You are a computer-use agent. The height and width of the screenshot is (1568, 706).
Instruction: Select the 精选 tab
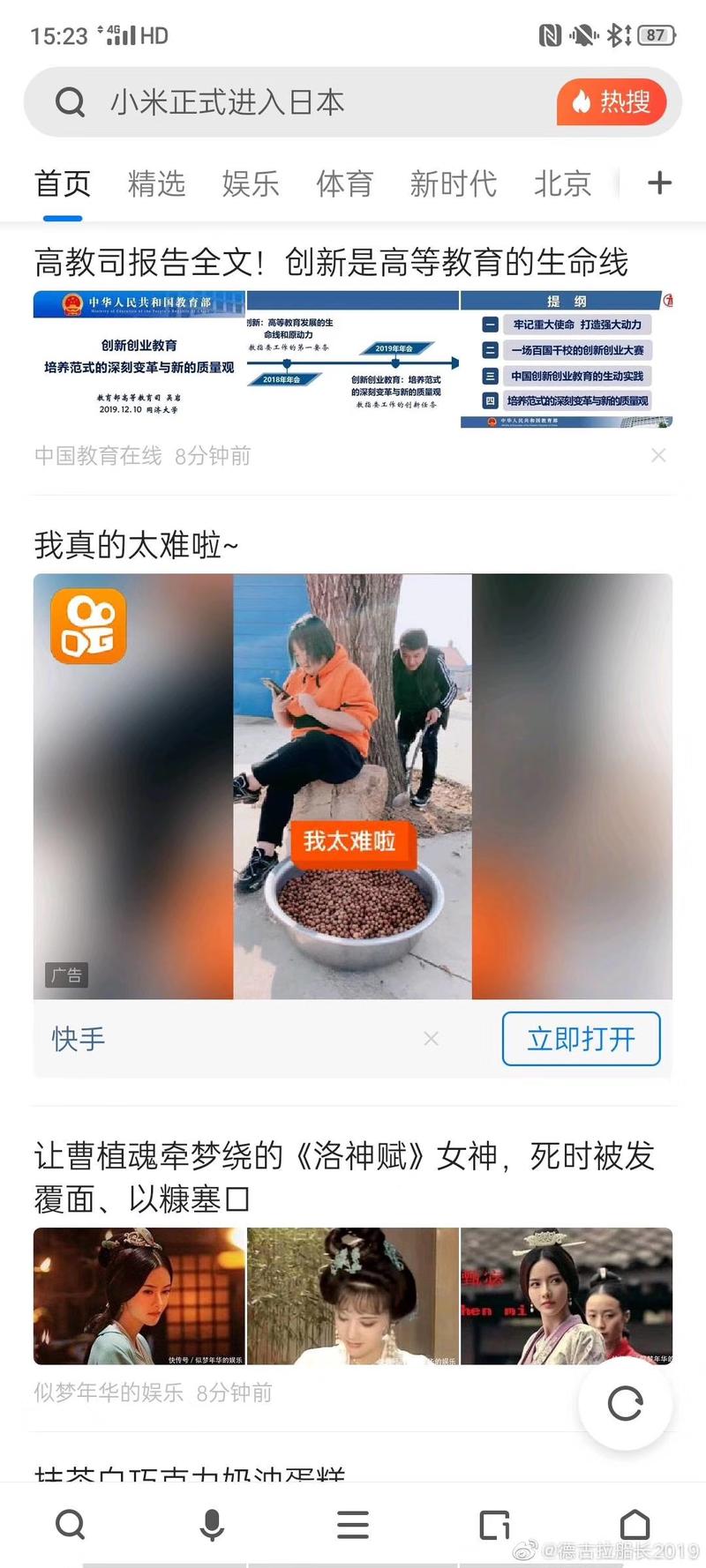click(x=157, y=183)
